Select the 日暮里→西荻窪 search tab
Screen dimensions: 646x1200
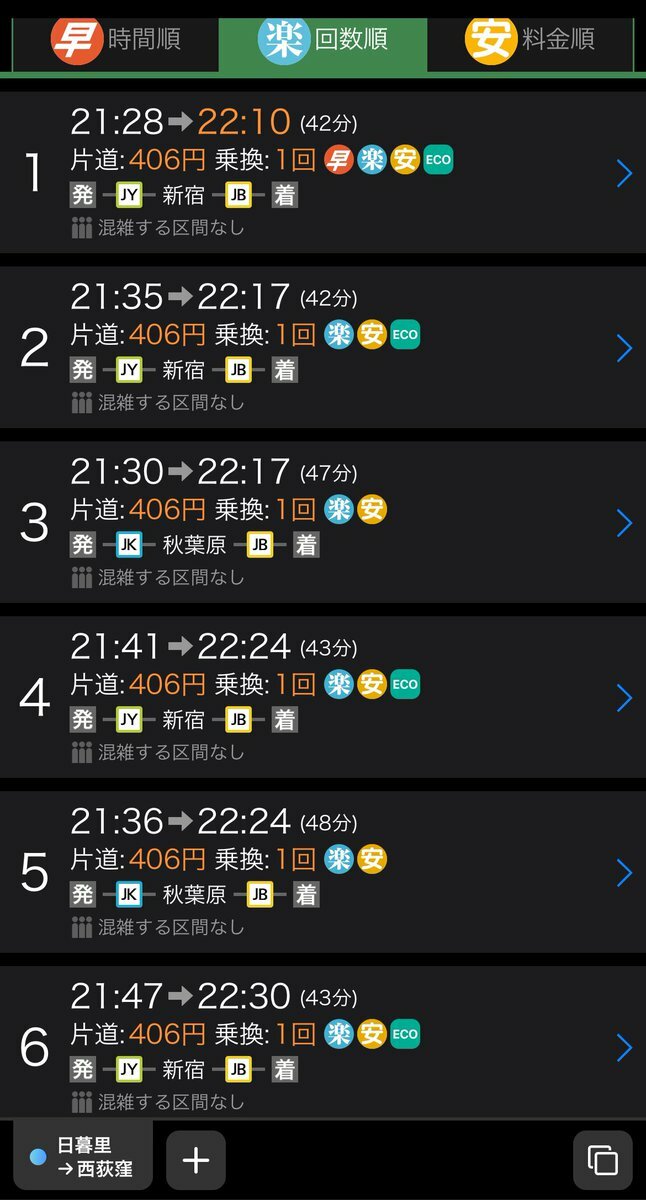[83, 1158]
